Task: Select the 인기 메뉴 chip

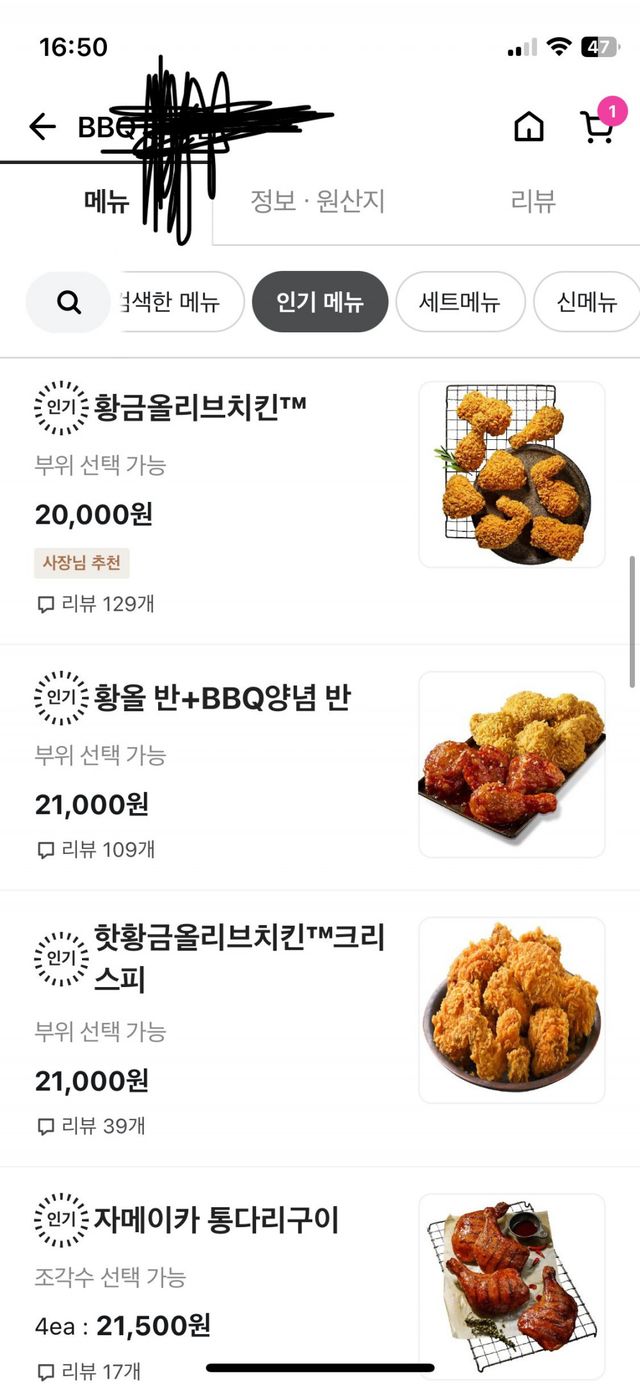Action: click(320, 302)
